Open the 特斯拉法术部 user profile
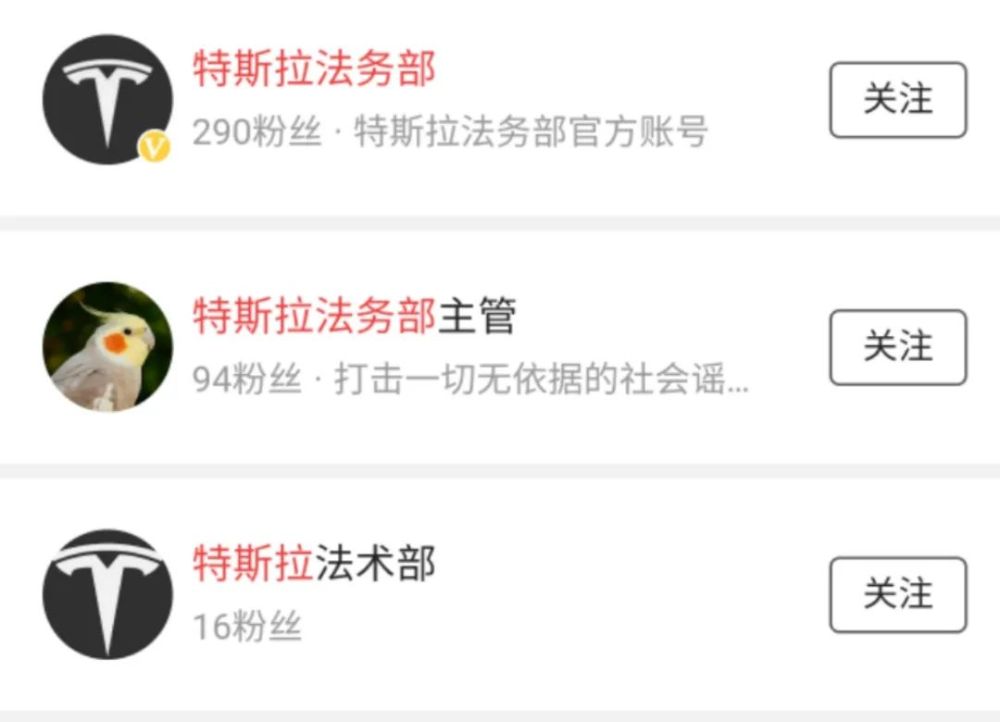The width and height of the screenshot is (1000, 722). point(314,564)
